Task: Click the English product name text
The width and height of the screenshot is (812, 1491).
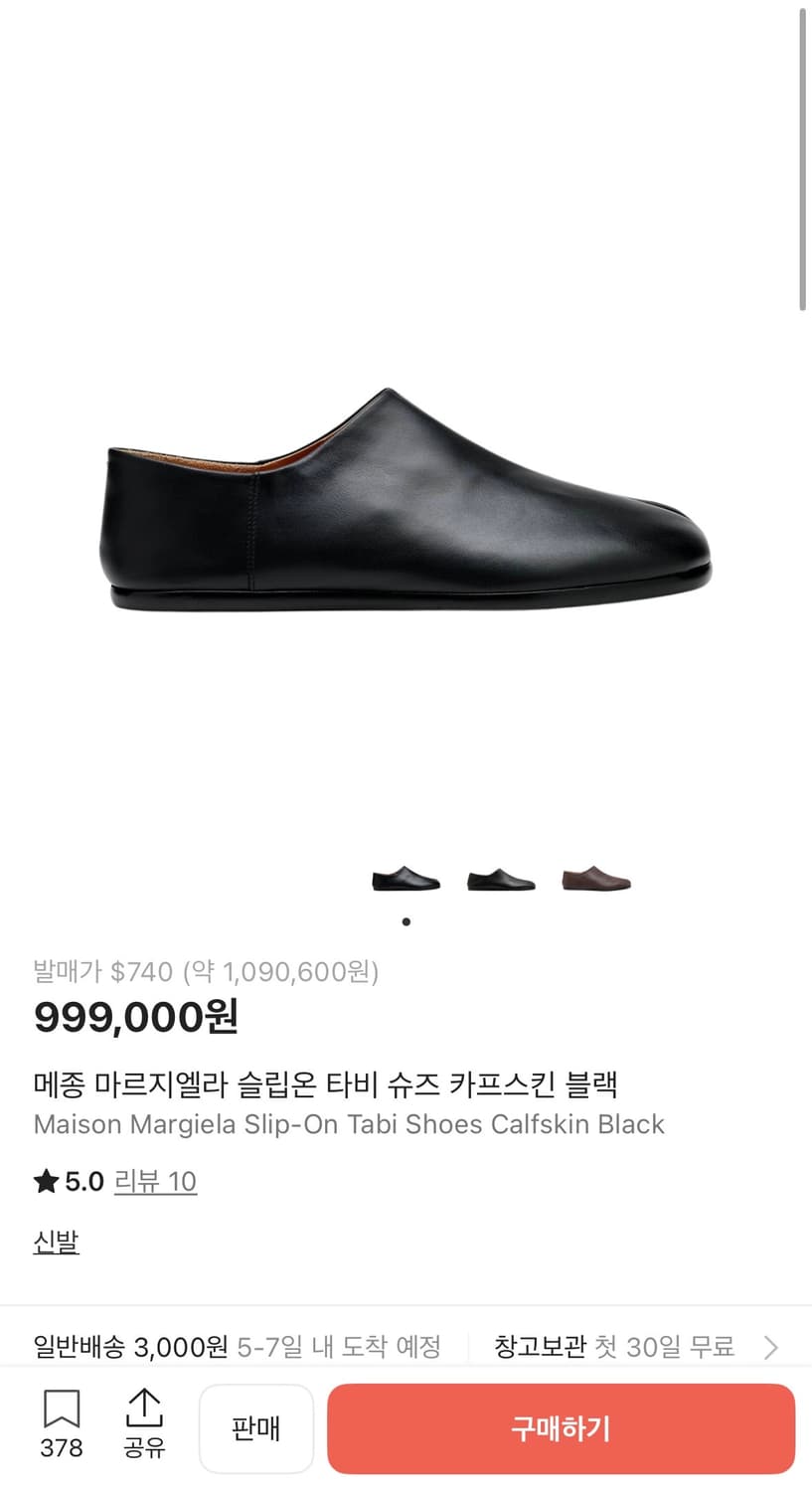Action: [348, 1124]
